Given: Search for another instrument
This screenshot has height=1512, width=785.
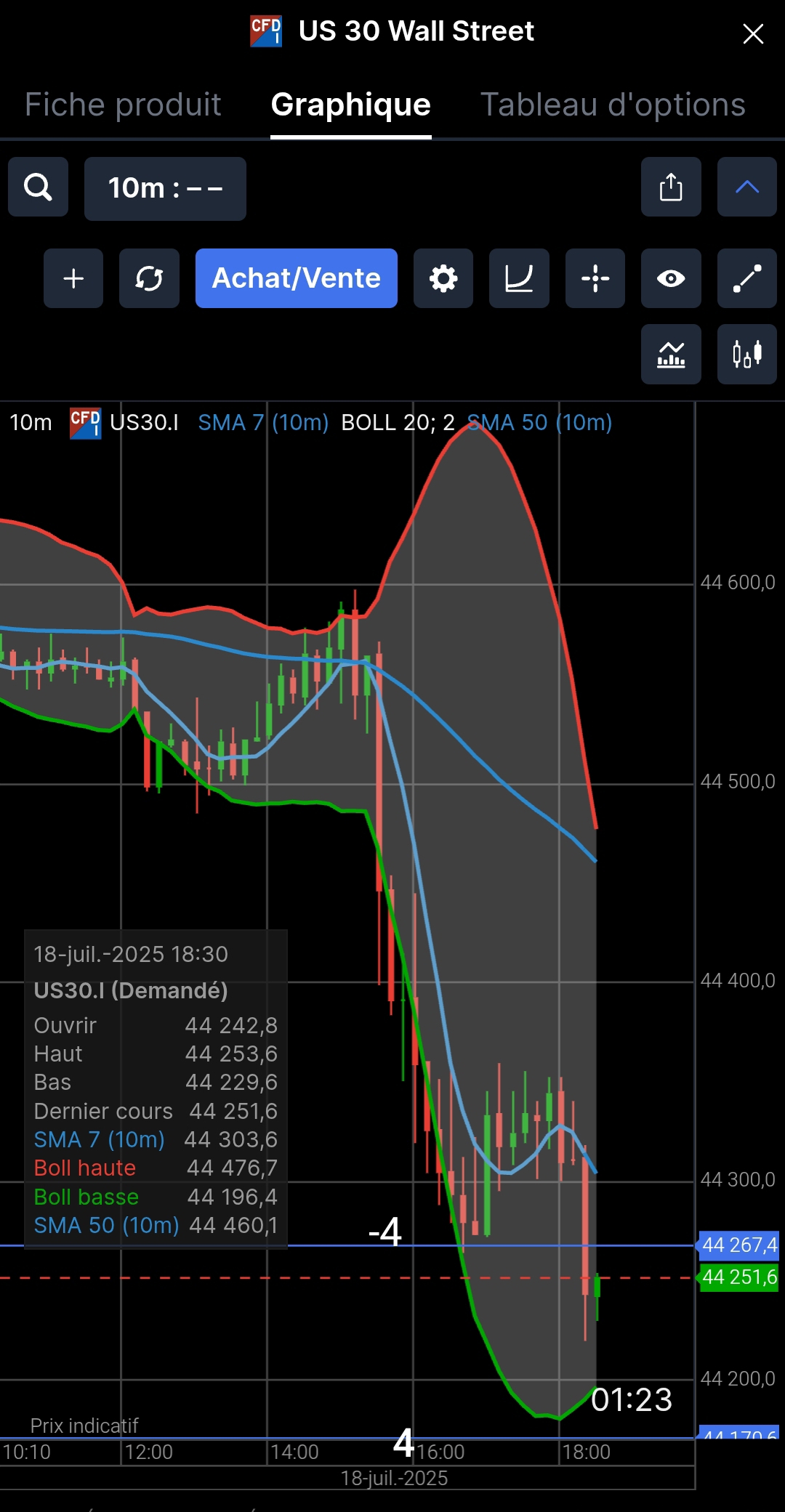Looking at the screenshot, I should point(38,187).
